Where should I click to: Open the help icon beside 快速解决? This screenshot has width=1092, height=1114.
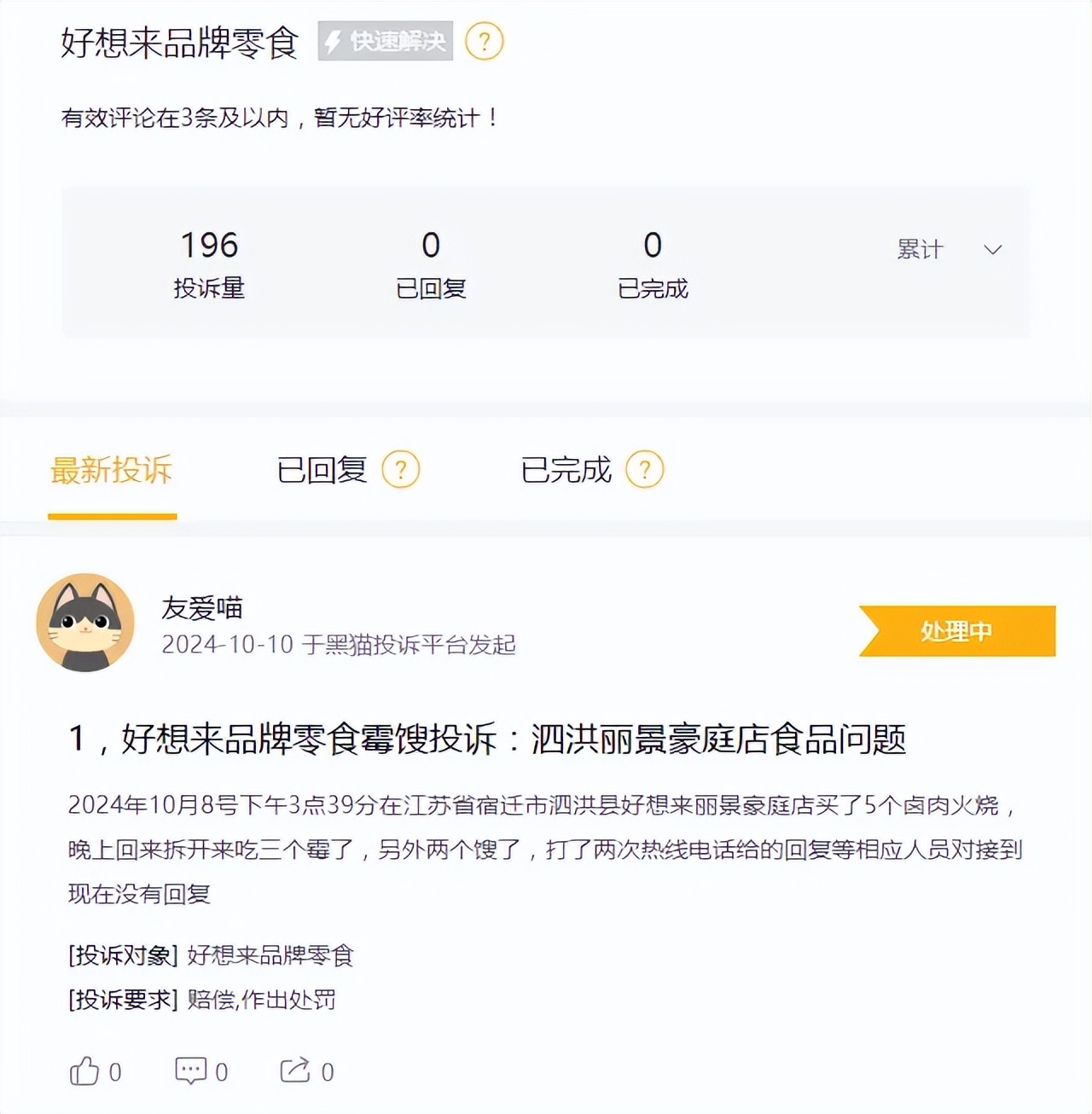pyautogui.click(x=484, y=41)
